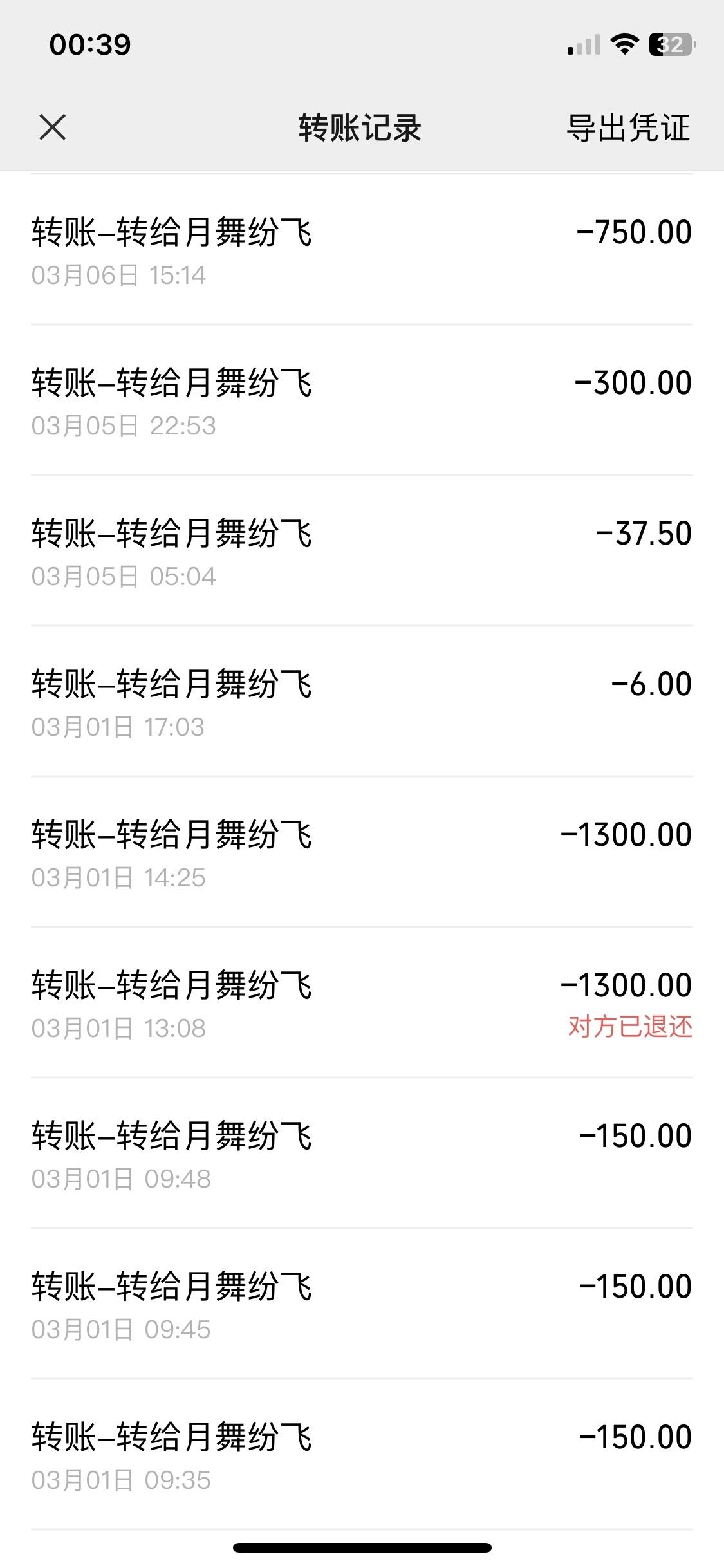Open the -150.00 transfer at 09:45
Image resolution: width=724 pixels, height=1568 pixels.
coord(362,1304)
